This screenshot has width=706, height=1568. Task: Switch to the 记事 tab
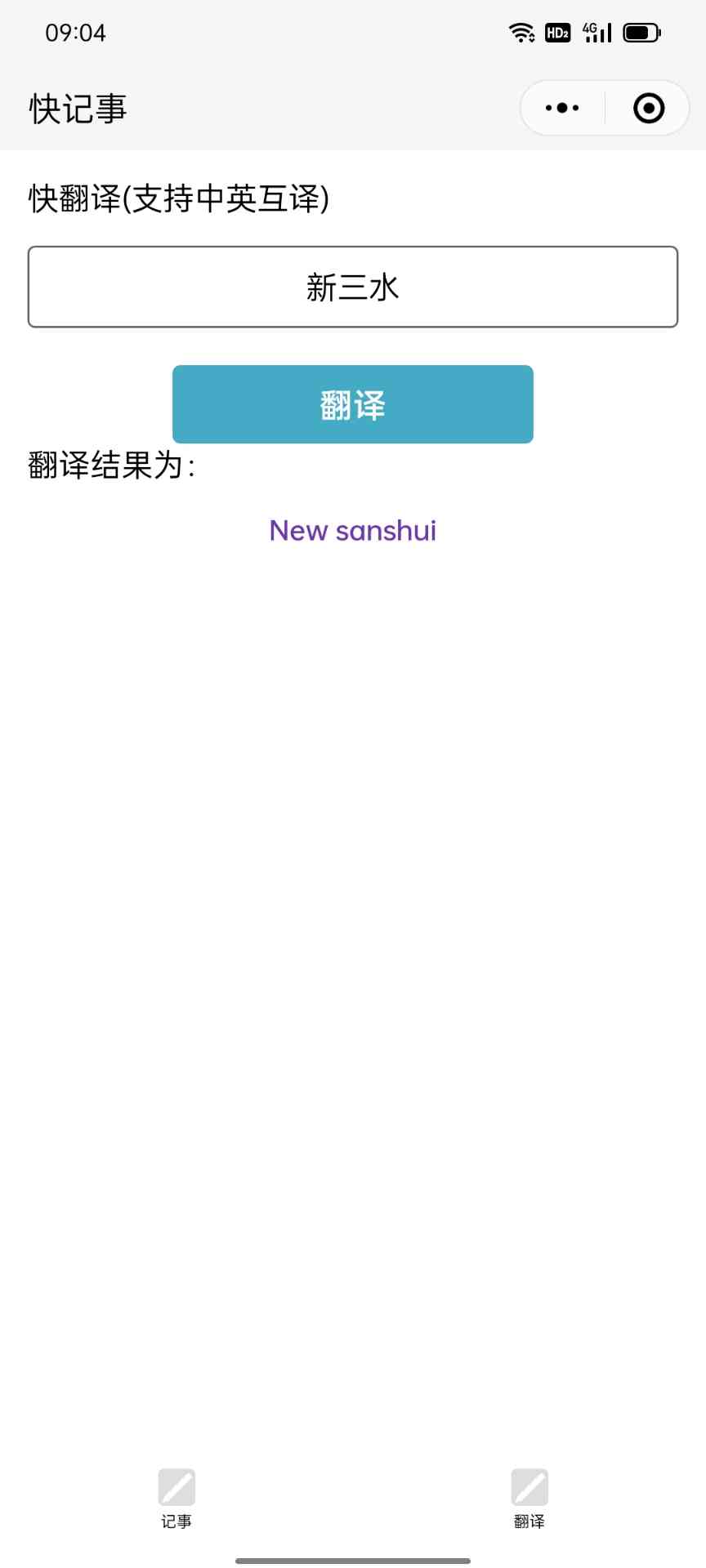point(176,1499)
